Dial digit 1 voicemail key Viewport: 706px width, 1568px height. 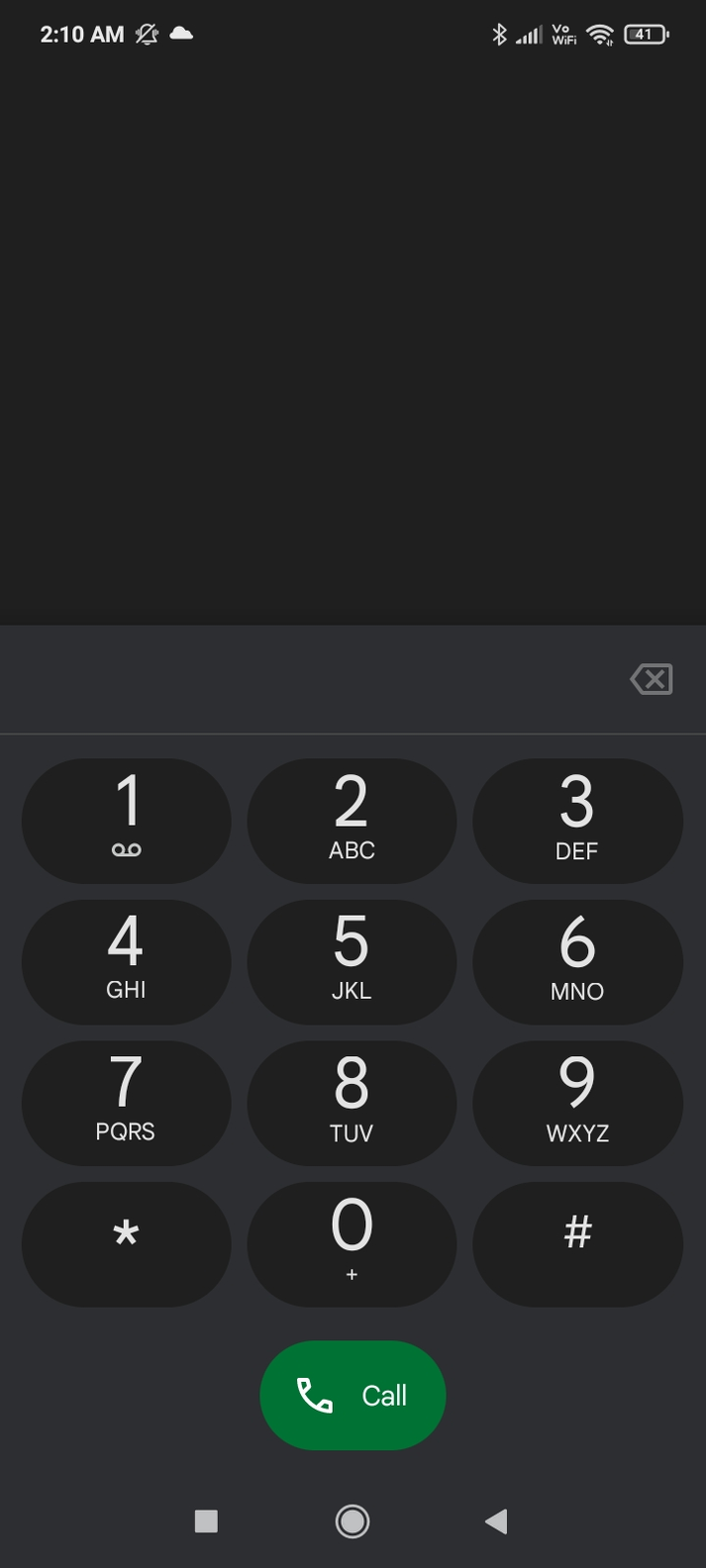point(127,821)
